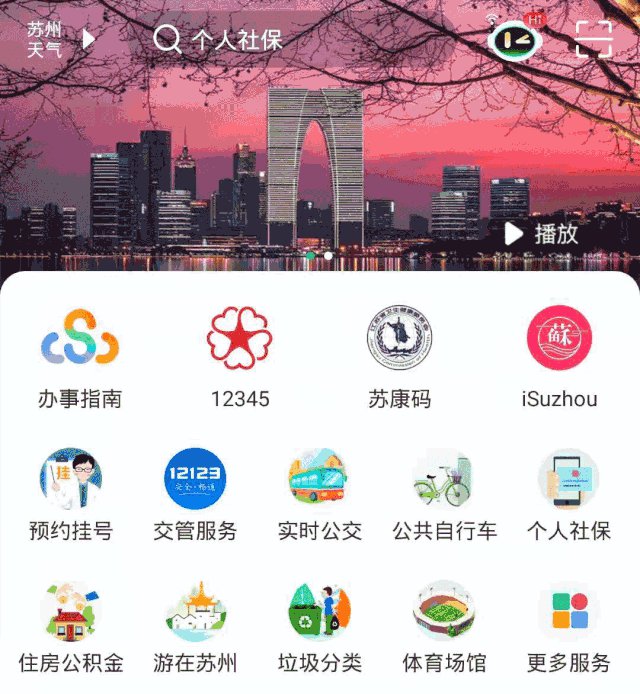Open the 苏州天气 weather shortcut

pos(60,40)
